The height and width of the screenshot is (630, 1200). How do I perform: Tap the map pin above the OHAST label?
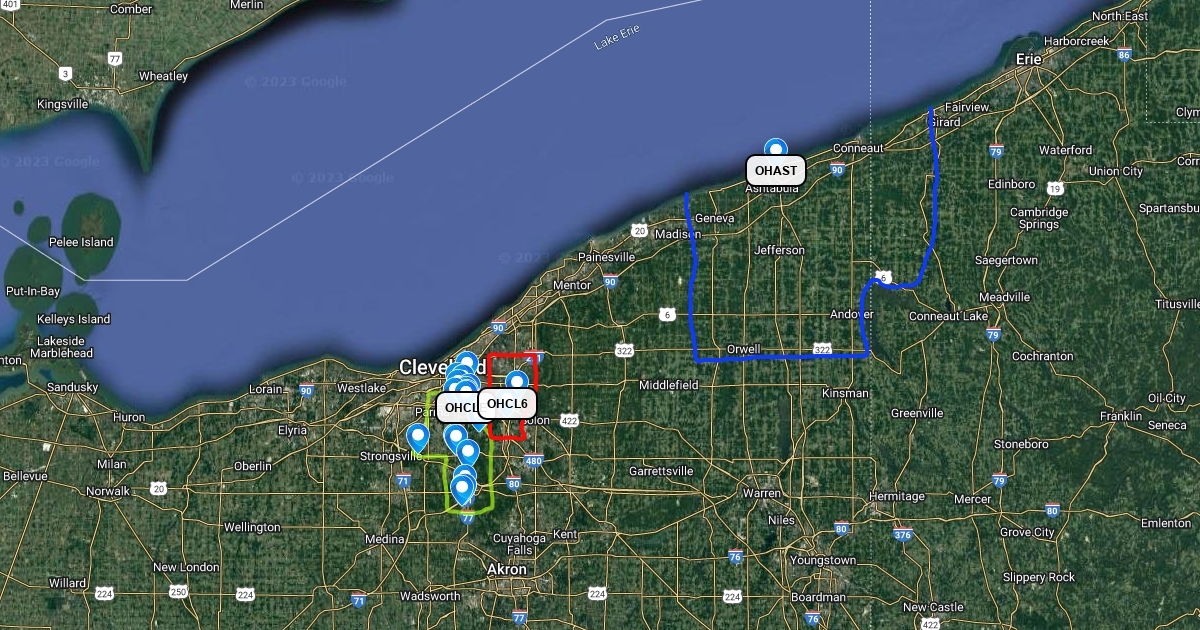click(x=775, y=150)
